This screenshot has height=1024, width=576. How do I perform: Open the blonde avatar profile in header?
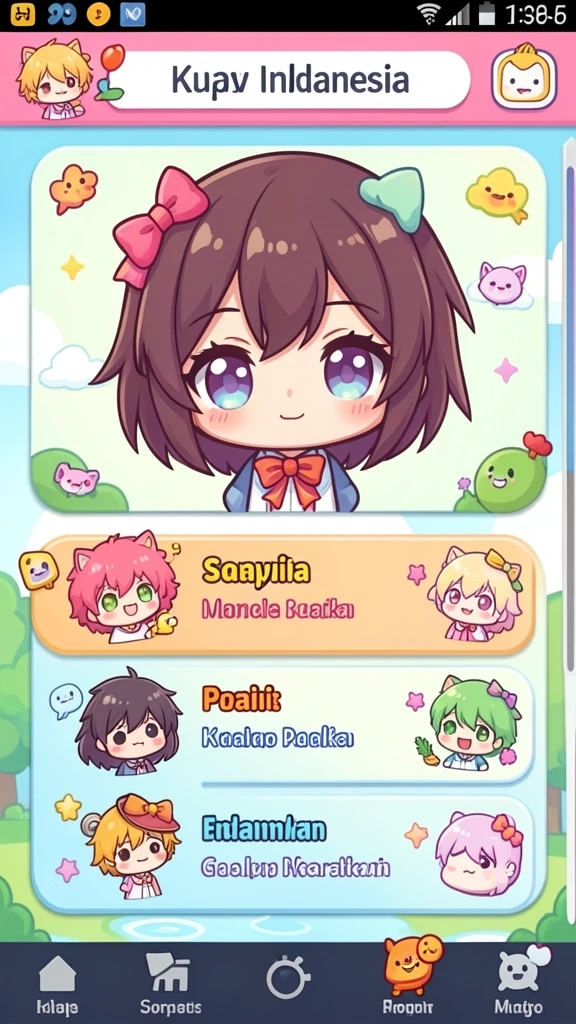pyautogui.click(x=53, y=78)
